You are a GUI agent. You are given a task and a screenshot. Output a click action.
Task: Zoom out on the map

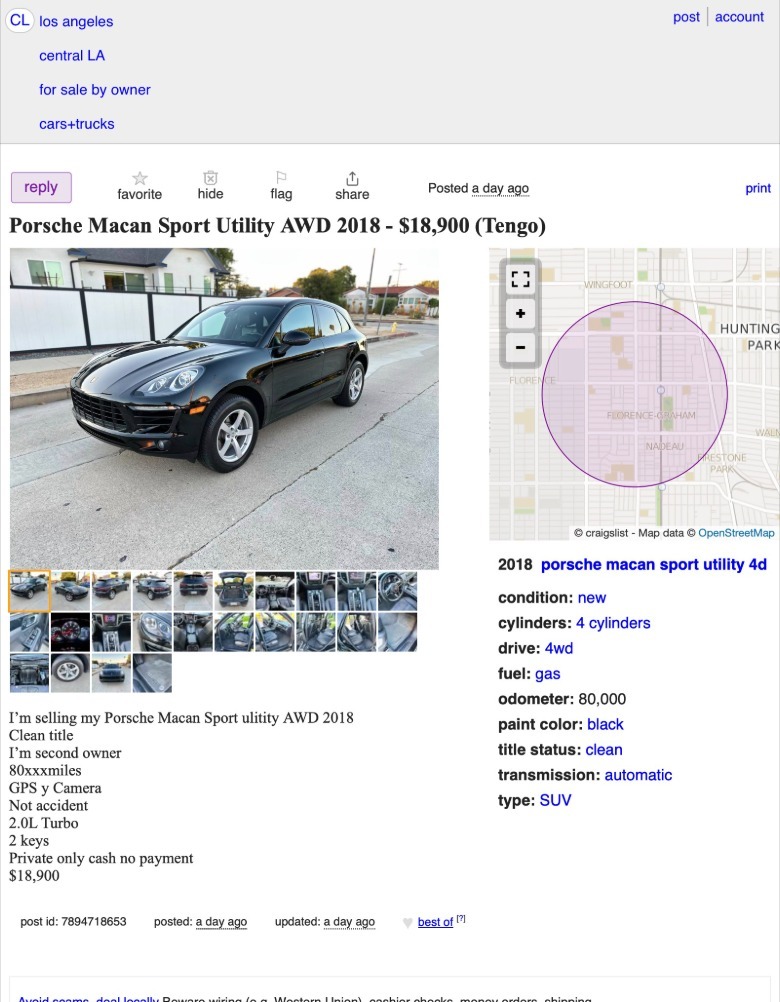(520, 348)
